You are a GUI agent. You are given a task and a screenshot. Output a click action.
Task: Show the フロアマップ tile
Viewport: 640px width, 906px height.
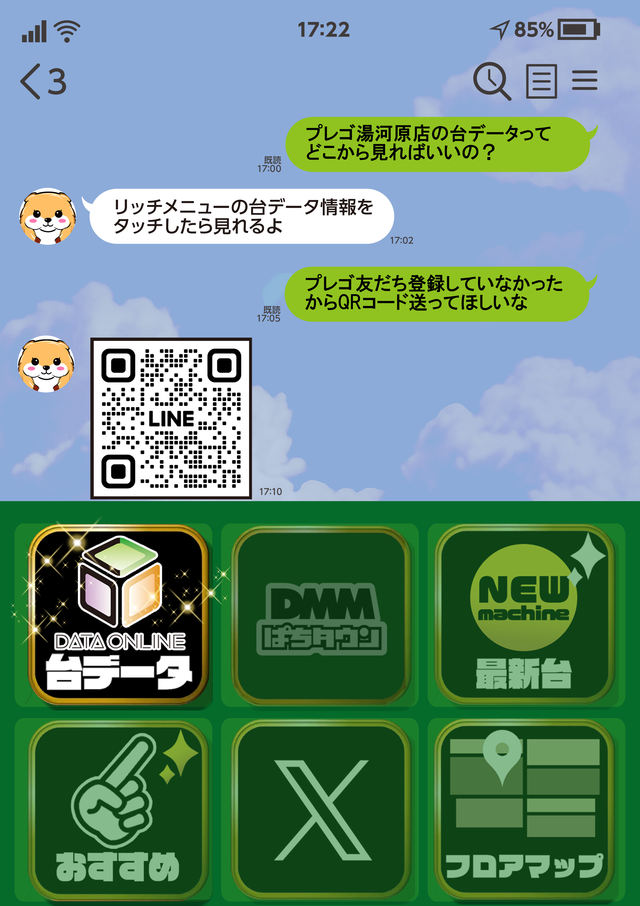point(524,806)
